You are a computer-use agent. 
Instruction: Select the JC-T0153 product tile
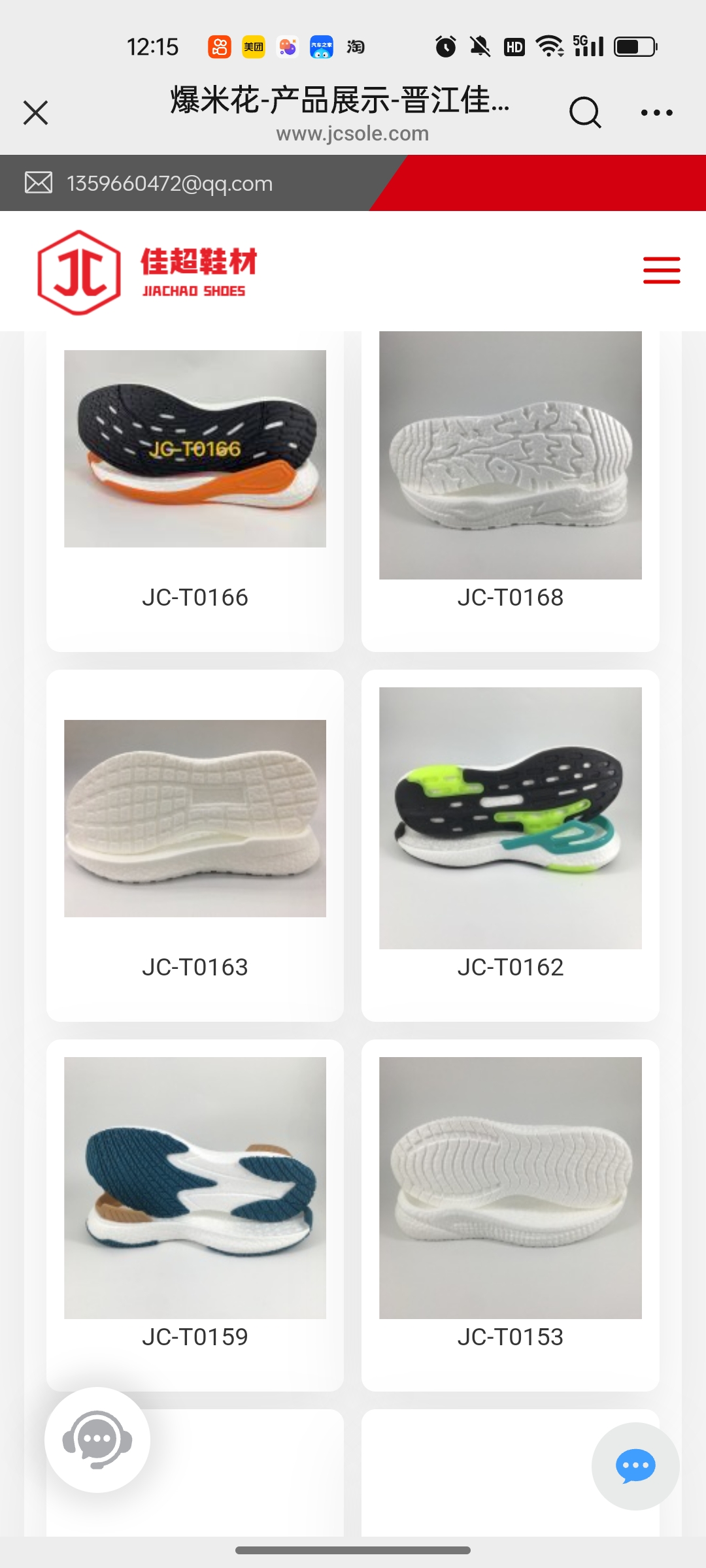510,1209
